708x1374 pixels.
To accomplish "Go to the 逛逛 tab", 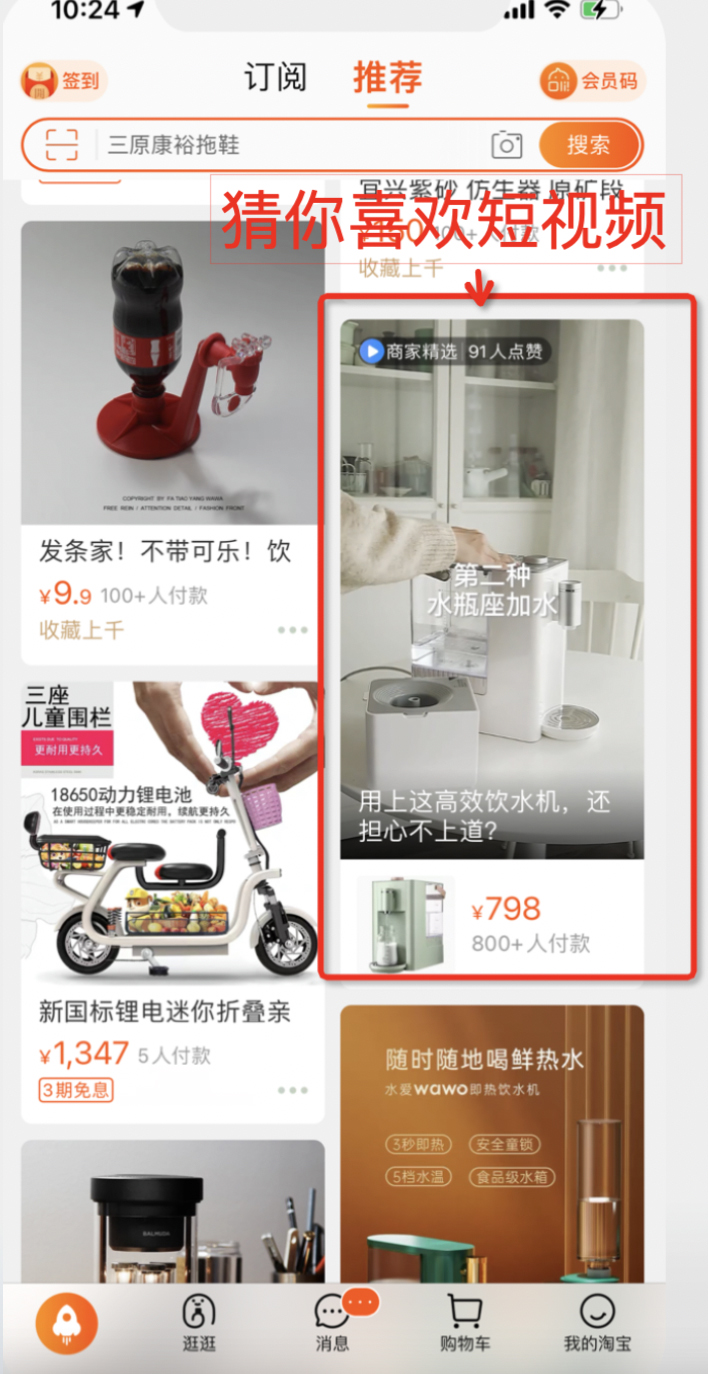I will (199, 1323).
